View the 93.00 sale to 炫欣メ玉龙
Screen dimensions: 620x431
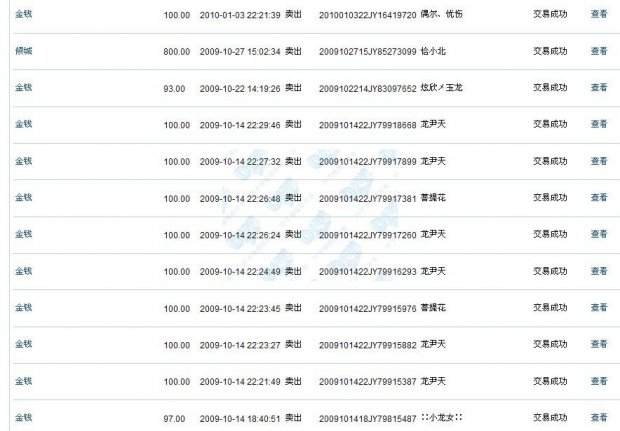pyautogui.click(x=598, y=87)
